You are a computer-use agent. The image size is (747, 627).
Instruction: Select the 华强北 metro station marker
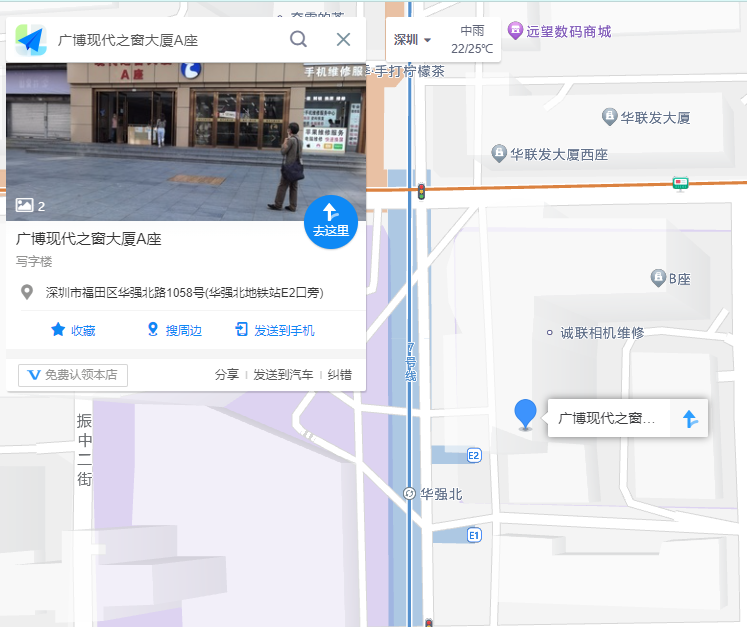coord(409,493)
